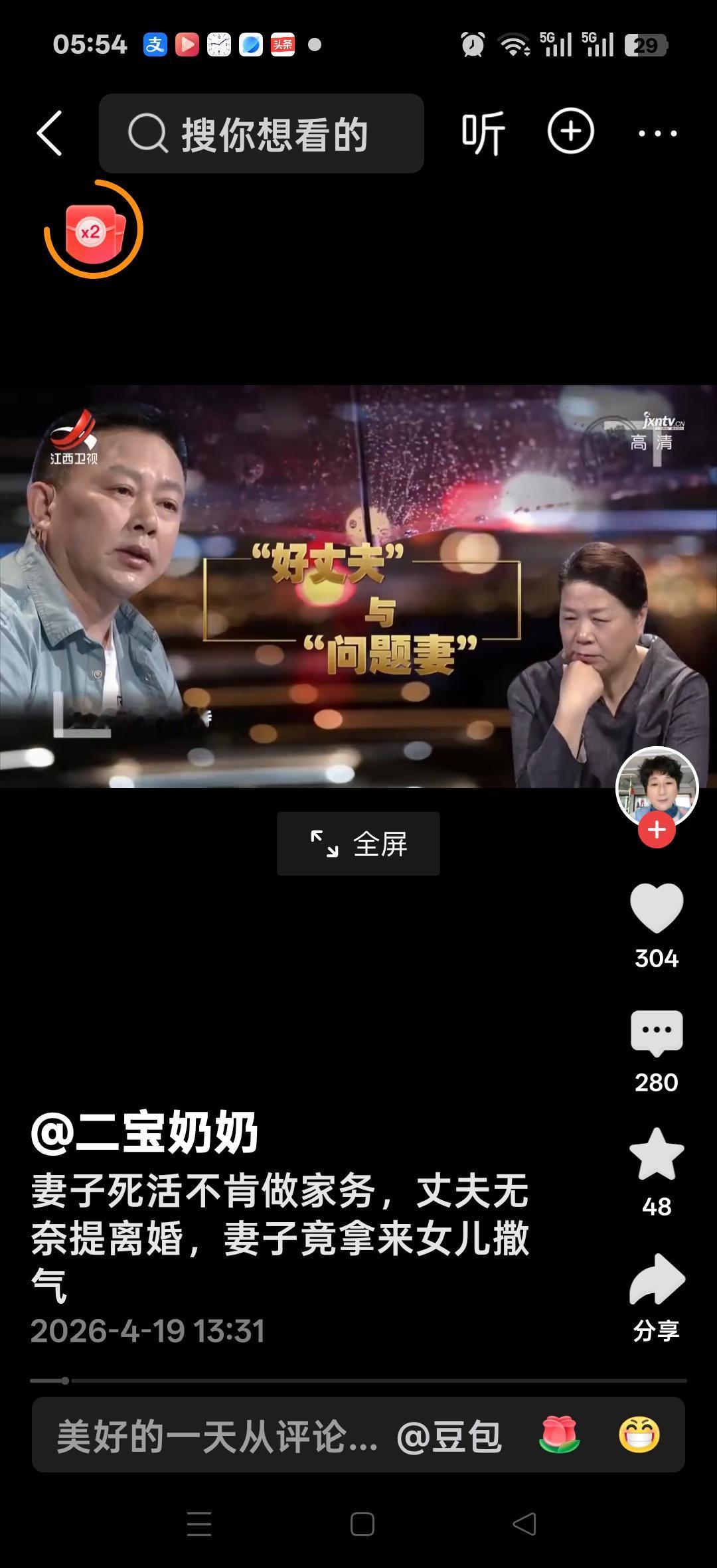The height and width of the screenshot is (1568, 717).
Task: Tap the 听 listen icon
Action: click(x=484, y=131)
